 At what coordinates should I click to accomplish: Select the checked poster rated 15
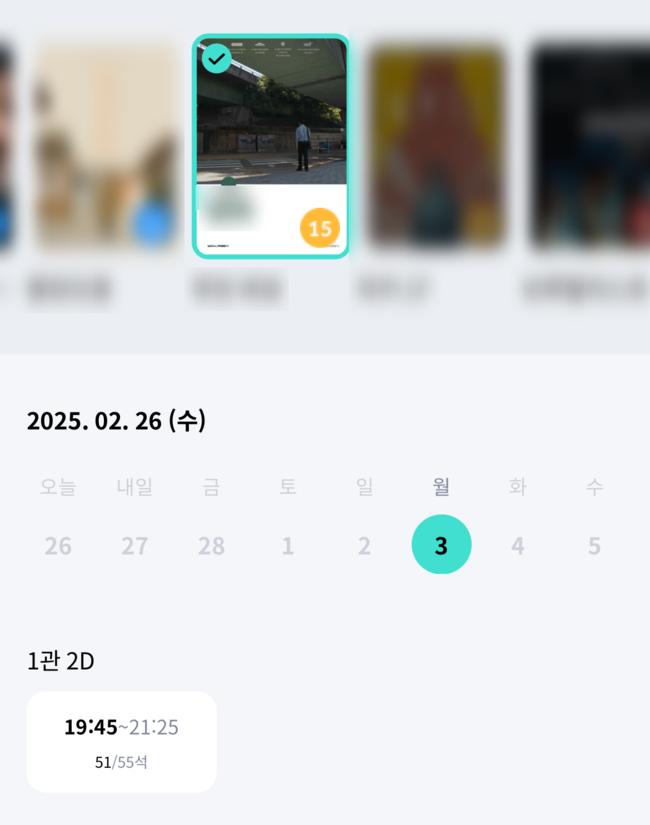271,146
